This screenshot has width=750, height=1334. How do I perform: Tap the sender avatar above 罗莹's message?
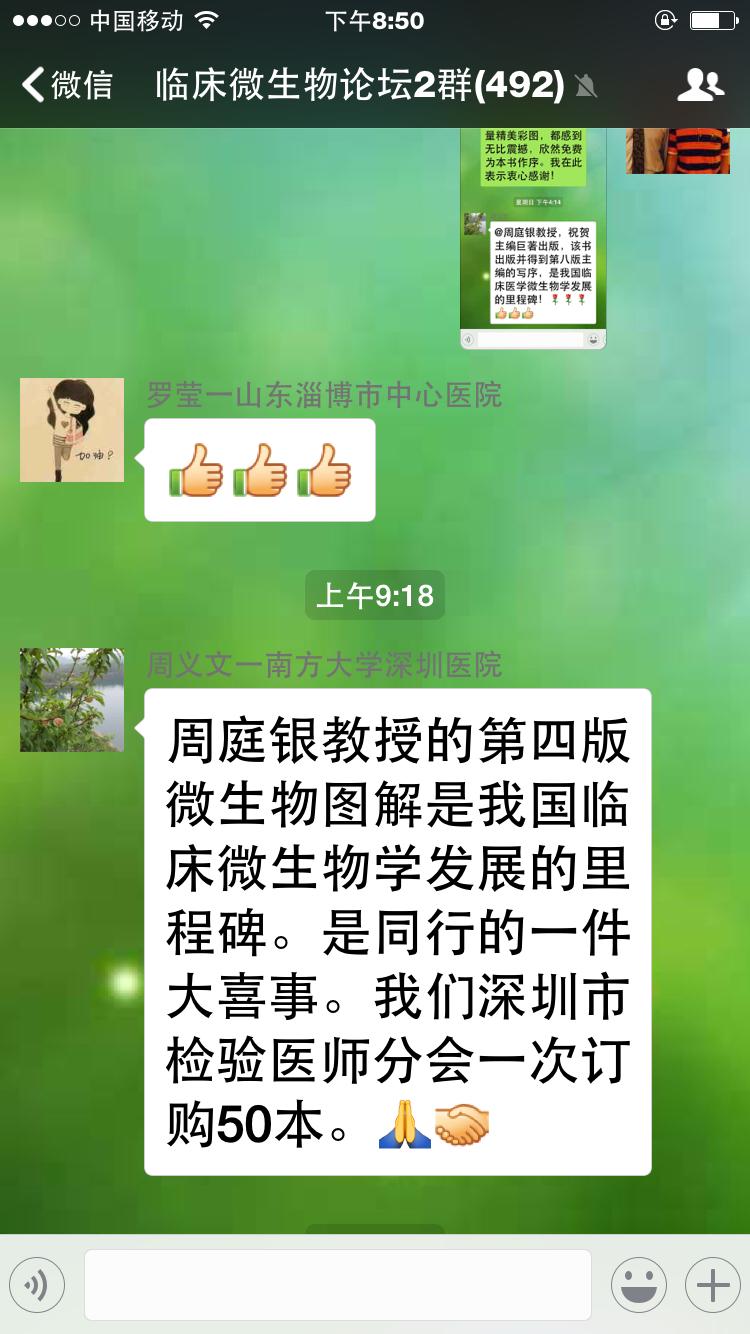pos(678,150)
